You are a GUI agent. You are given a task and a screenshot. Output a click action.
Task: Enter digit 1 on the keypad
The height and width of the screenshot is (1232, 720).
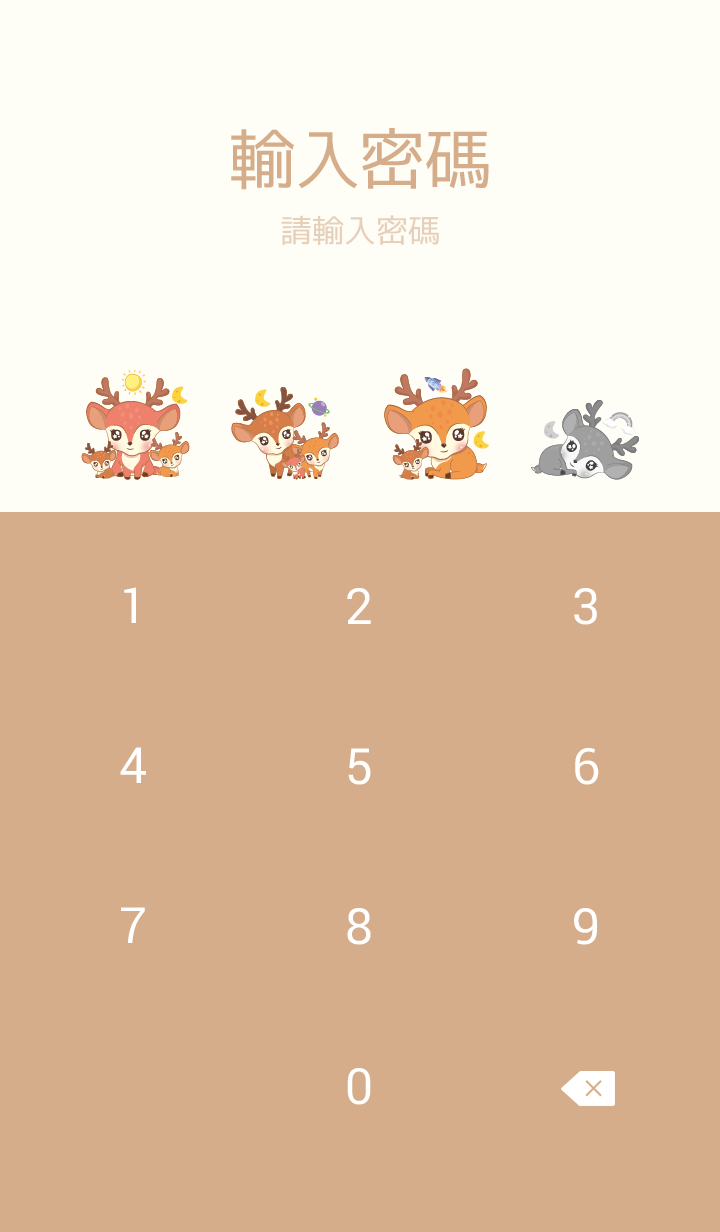point(132,607)
